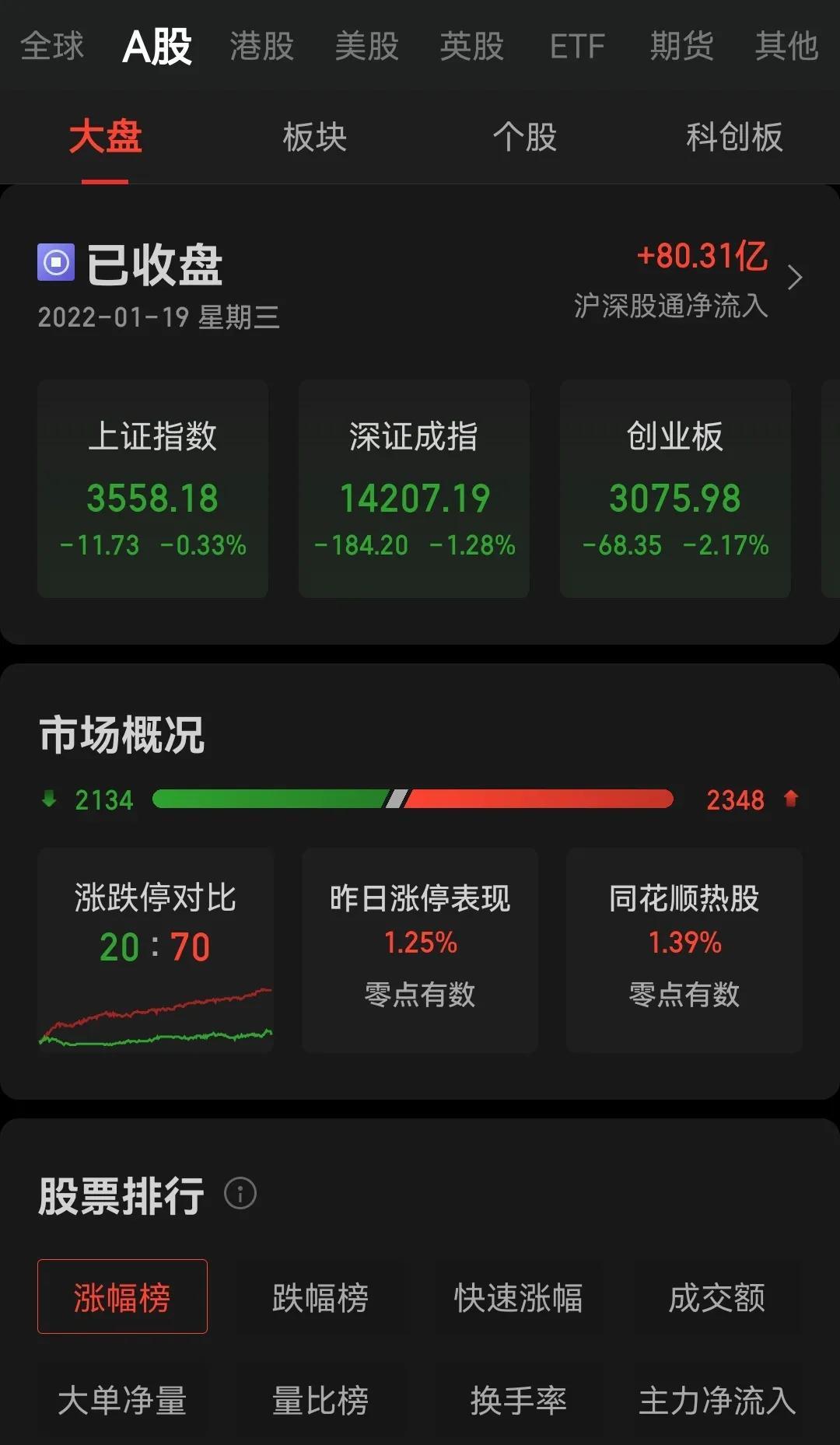Switch to the 科创板 sub-tab
Image resolution: width=840 pixels, height=1445 pixels.
click(734, 137)
